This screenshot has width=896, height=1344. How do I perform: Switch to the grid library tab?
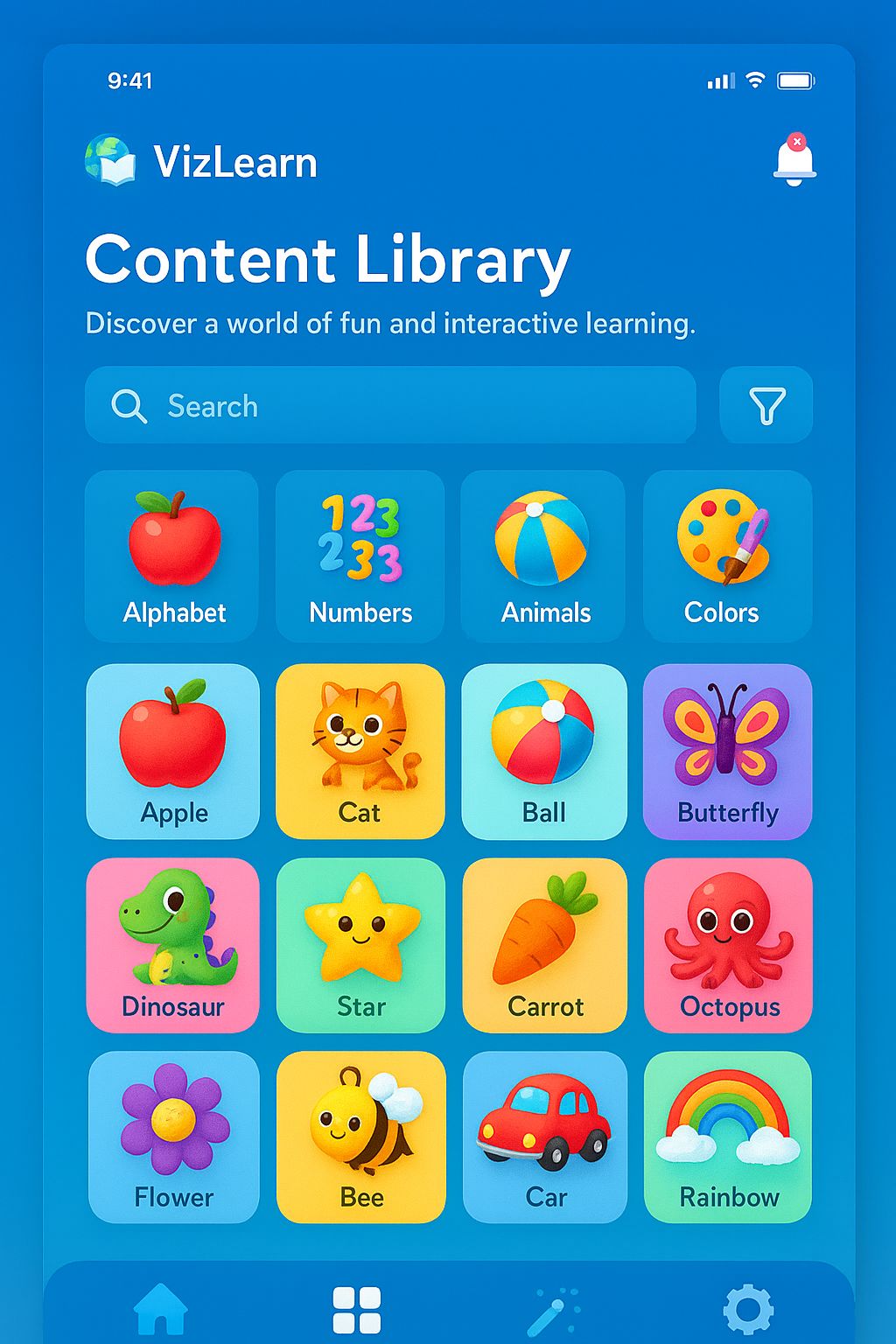(x=357, y=1311)
